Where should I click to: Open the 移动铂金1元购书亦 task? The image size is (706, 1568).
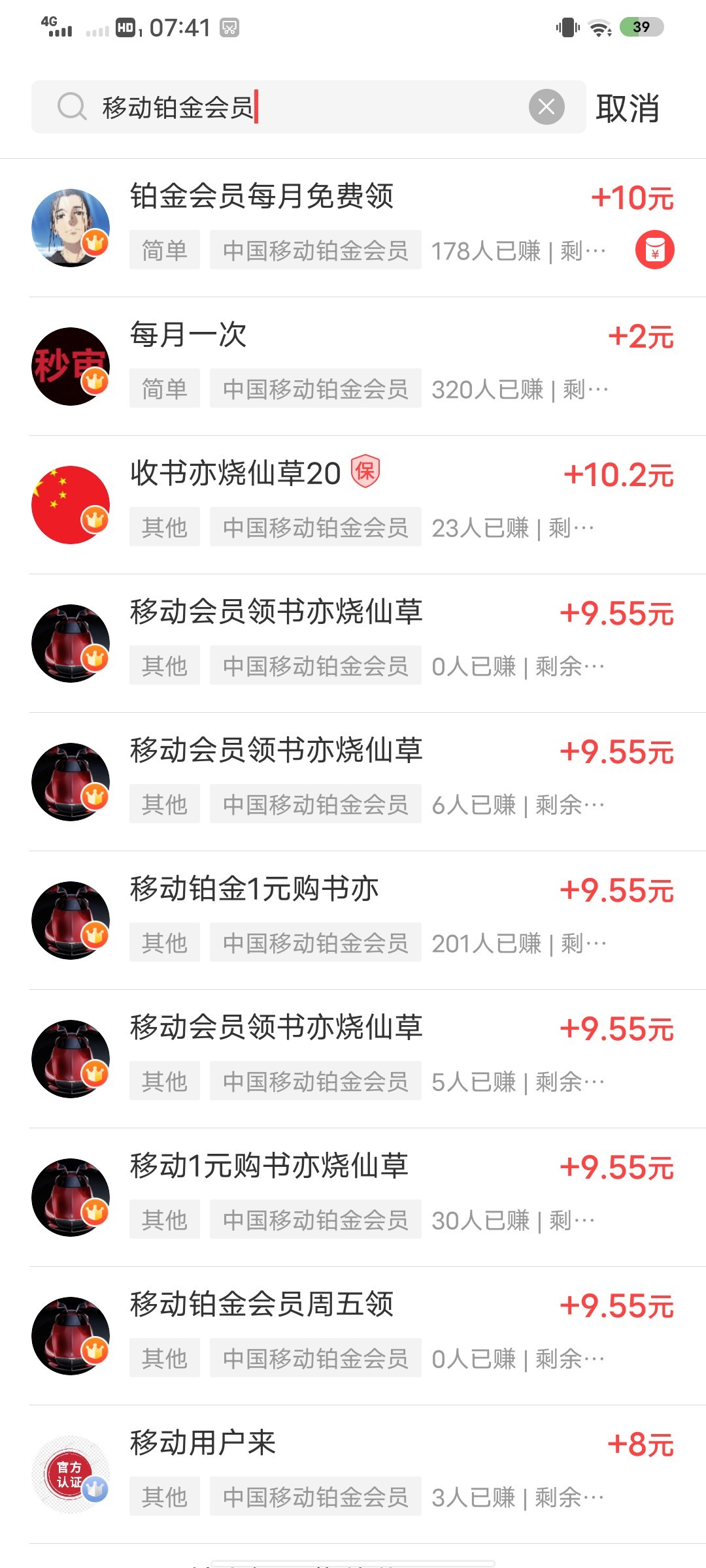click(x=254, y=889)
